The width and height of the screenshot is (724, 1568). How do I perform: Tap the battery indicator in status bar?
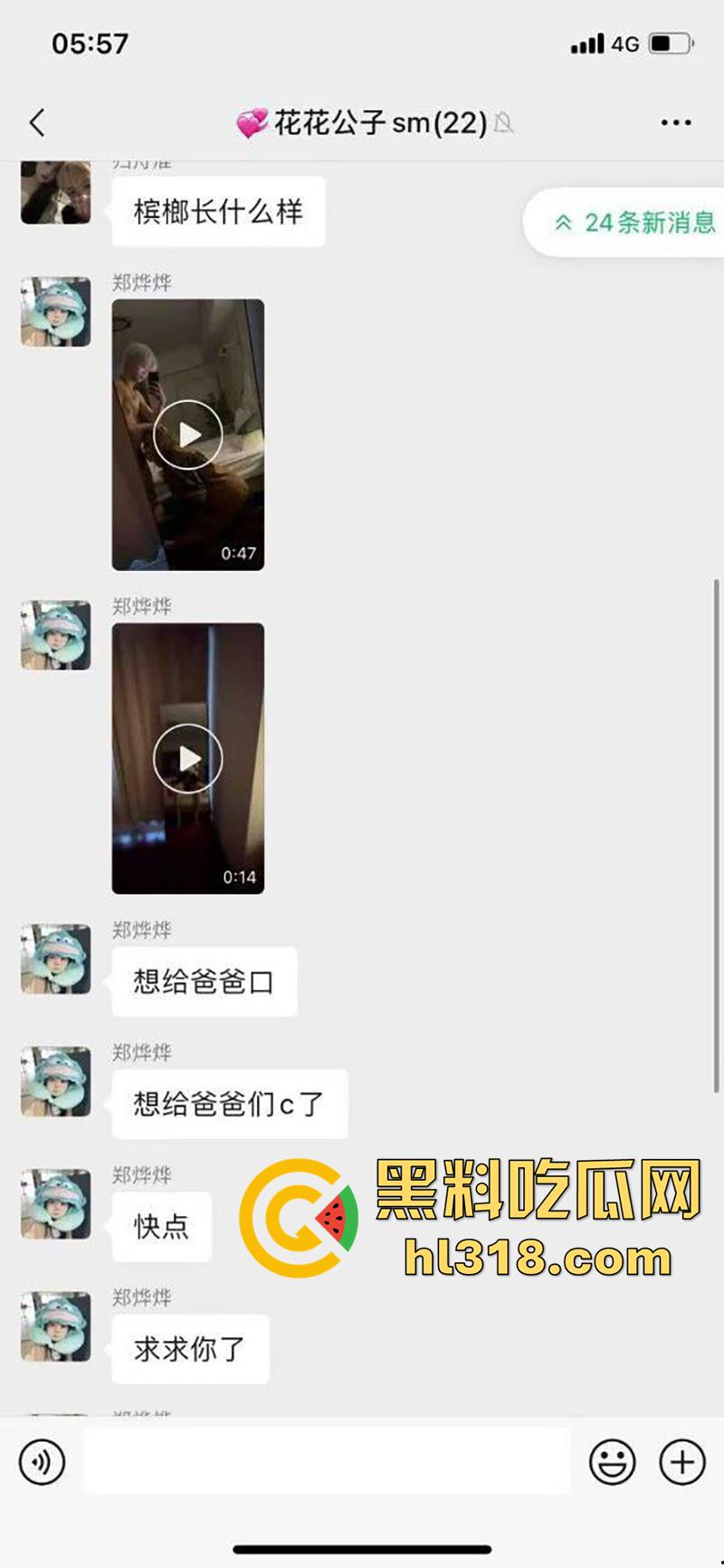click(x=670, y=43)
